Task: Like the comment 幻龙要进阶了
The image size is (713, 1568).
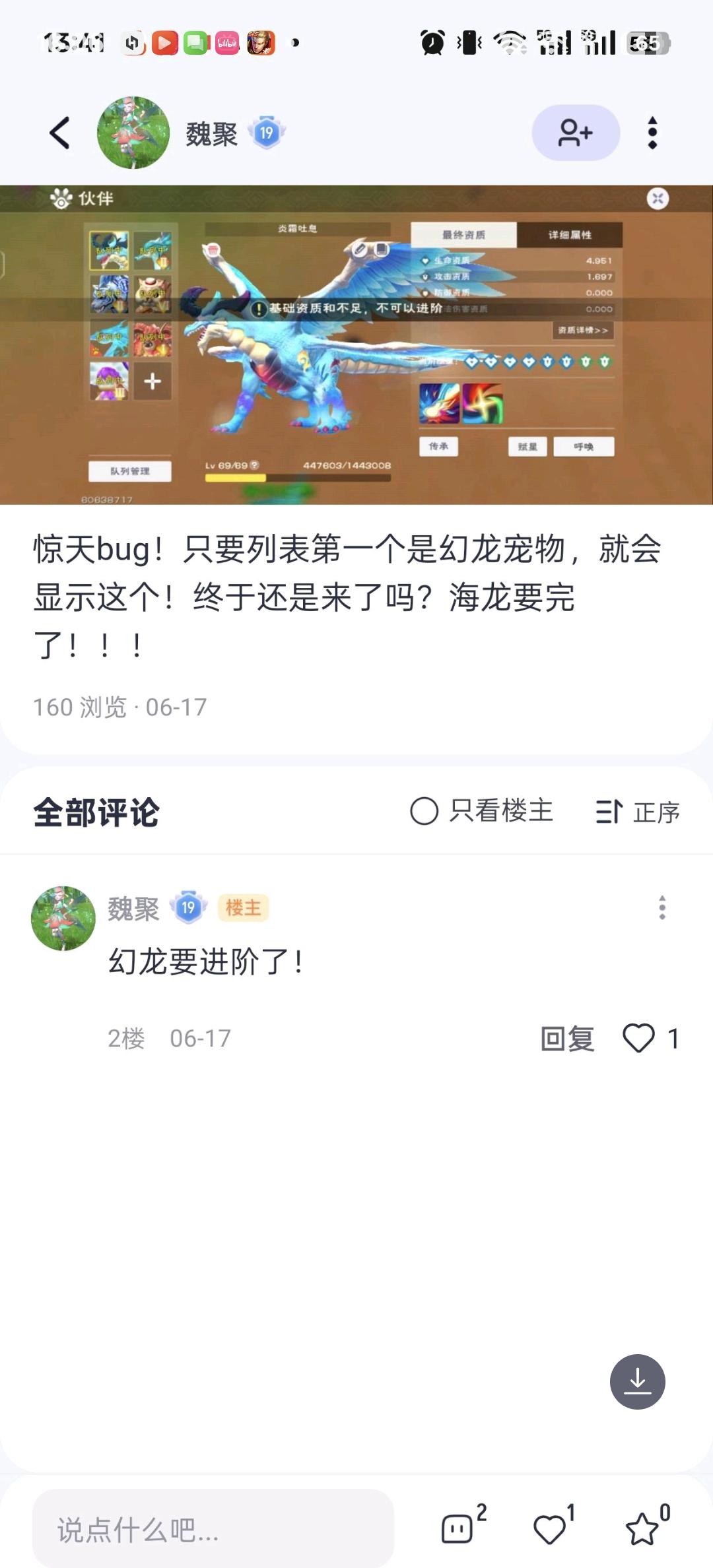Action: tap(639, 1038)
